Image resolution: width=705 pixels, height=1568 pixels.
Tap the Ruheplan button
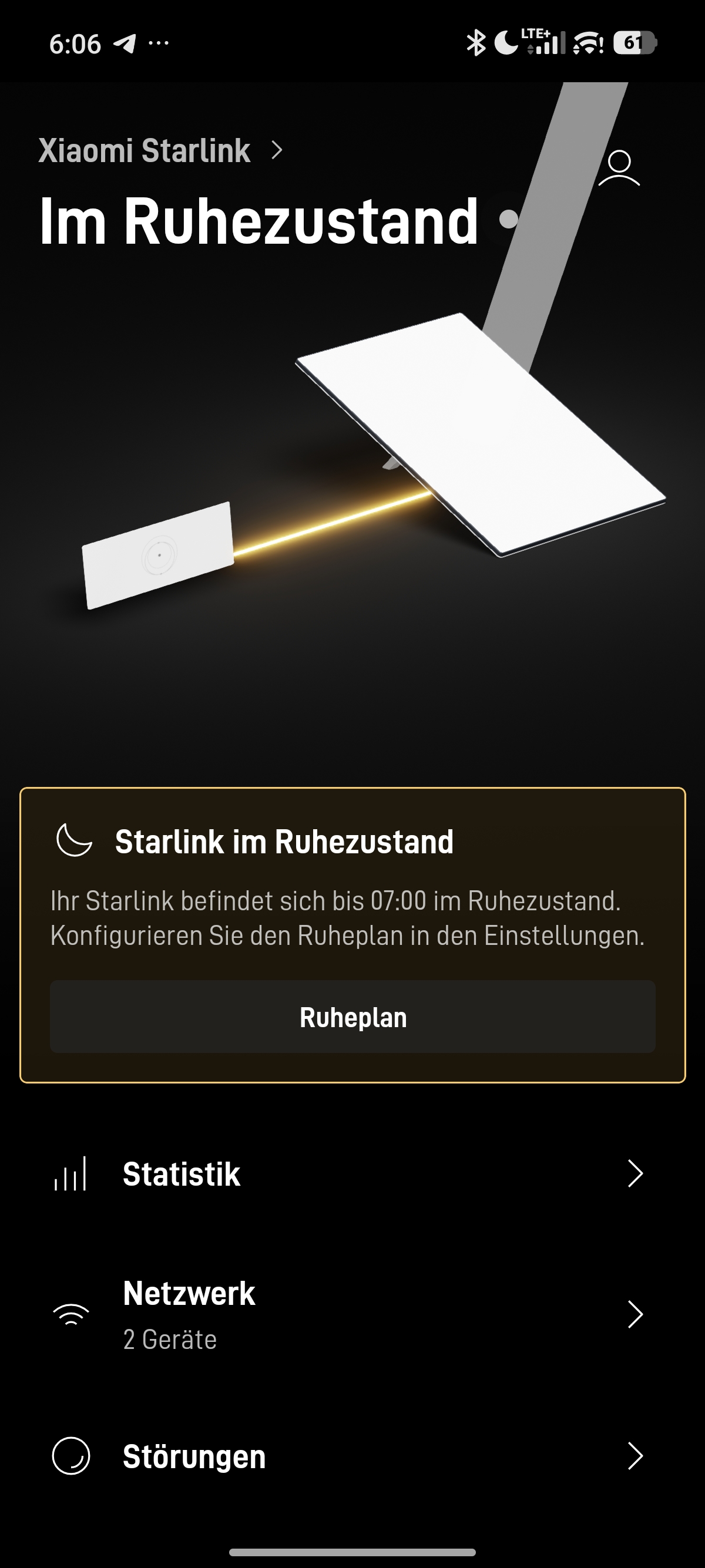point(352,1017)
